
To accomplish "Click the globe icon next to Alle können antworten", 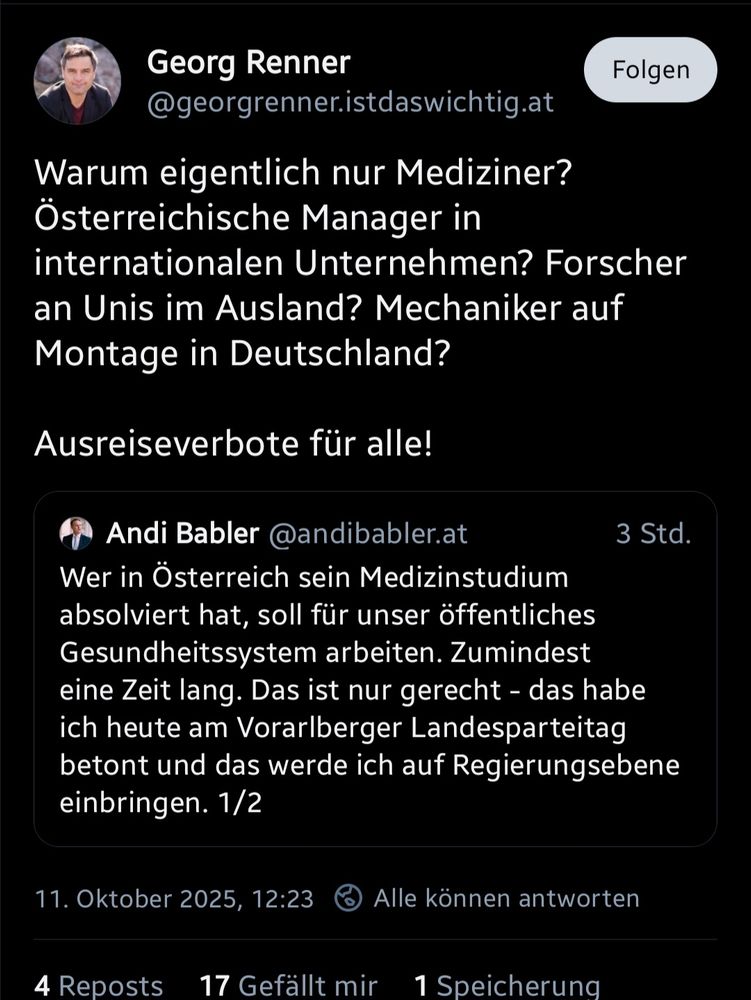I will [347, 898].
